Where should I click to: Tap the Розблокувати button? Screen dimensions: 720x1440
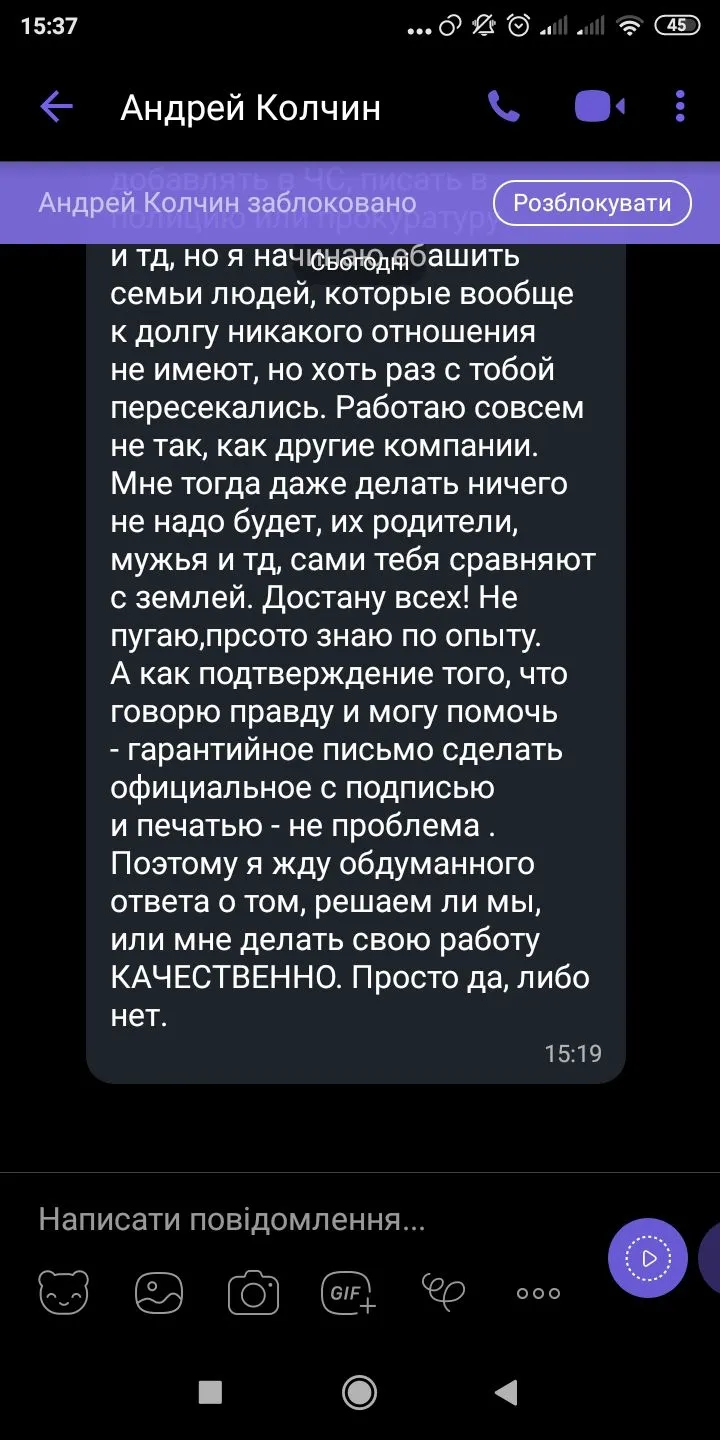tap(592, 203)
